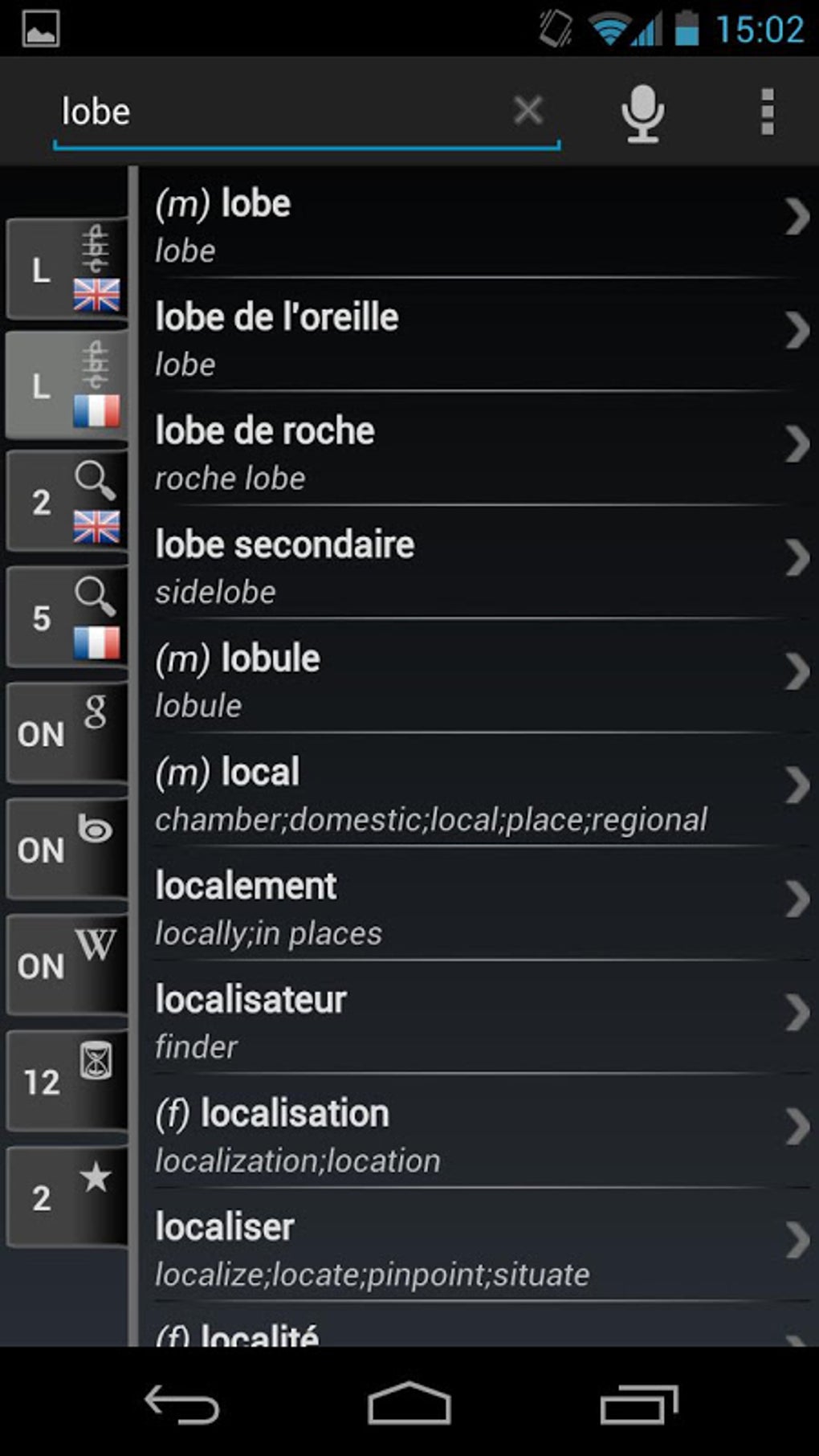Clear the search text

(528, 111)
